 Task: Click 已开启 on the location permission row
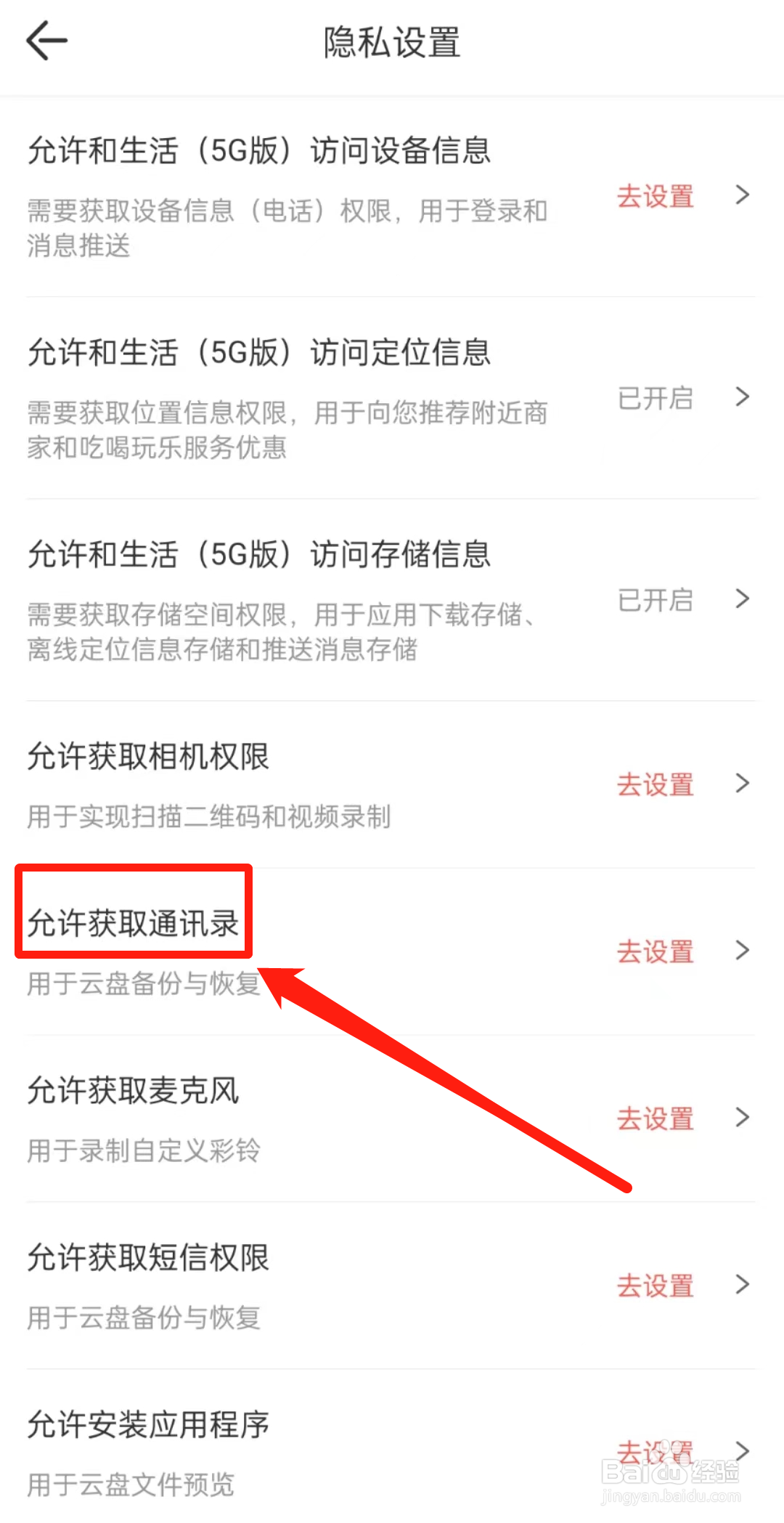pyautogui.click(x=653, y=398)
